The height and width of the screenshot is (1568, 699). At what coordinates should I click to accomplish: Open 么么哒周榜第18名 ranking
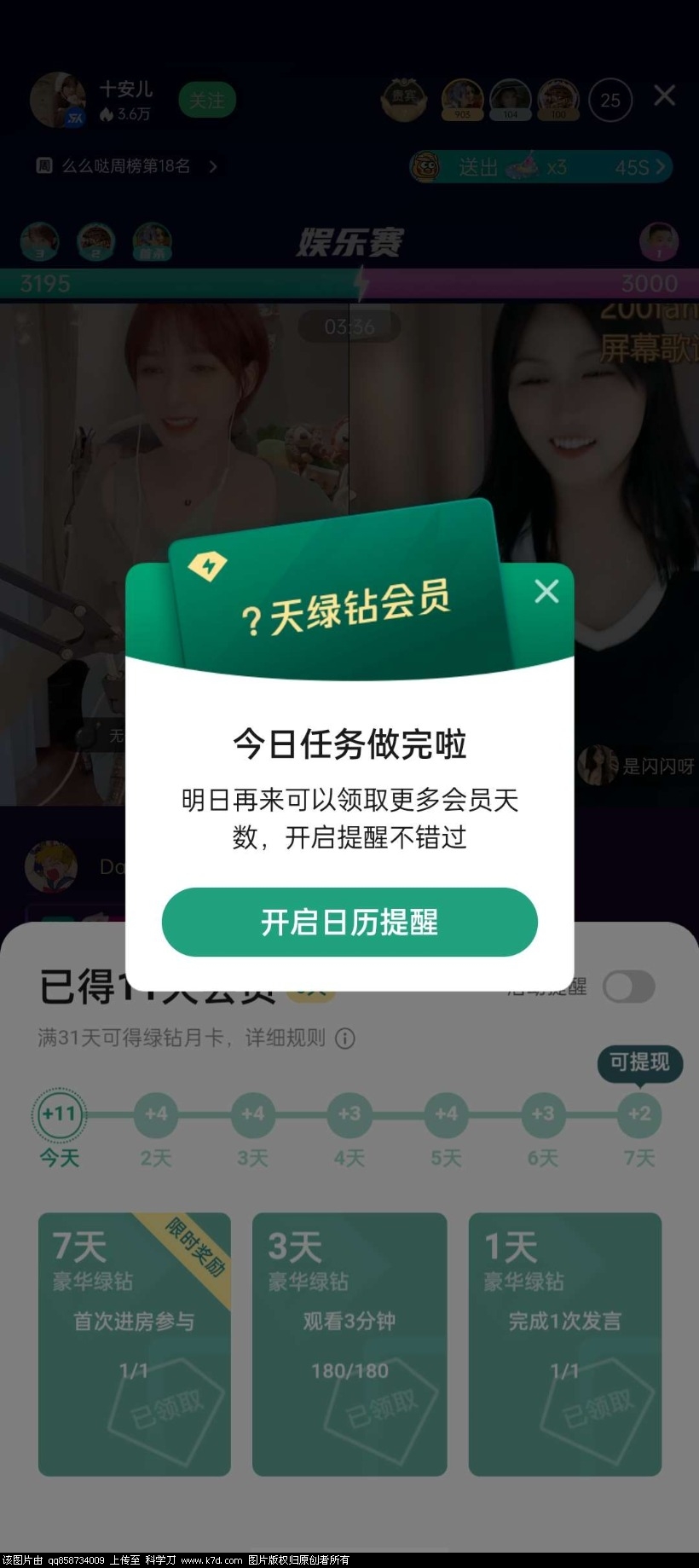tap(128, 166)
